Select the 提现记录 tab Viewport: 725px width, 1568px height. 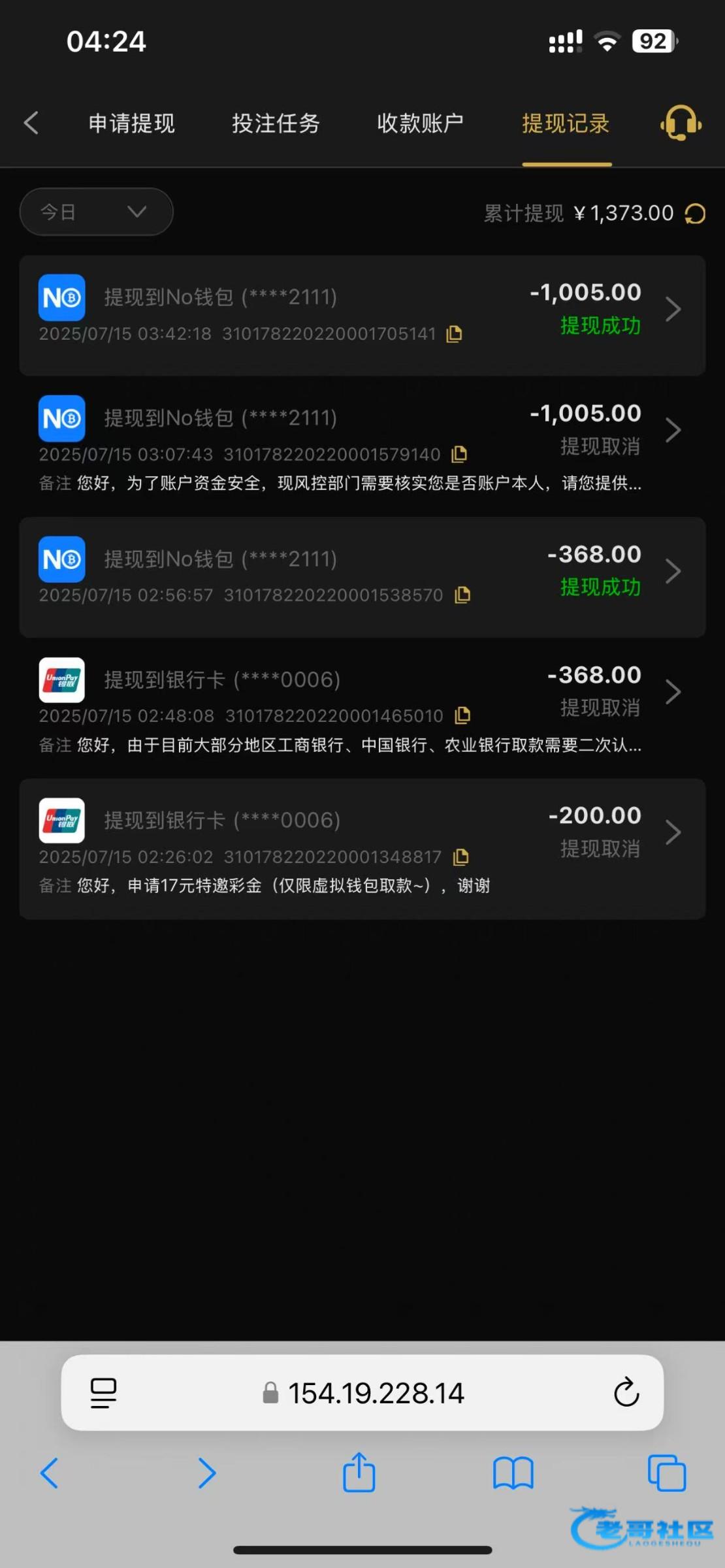[566, 123]
